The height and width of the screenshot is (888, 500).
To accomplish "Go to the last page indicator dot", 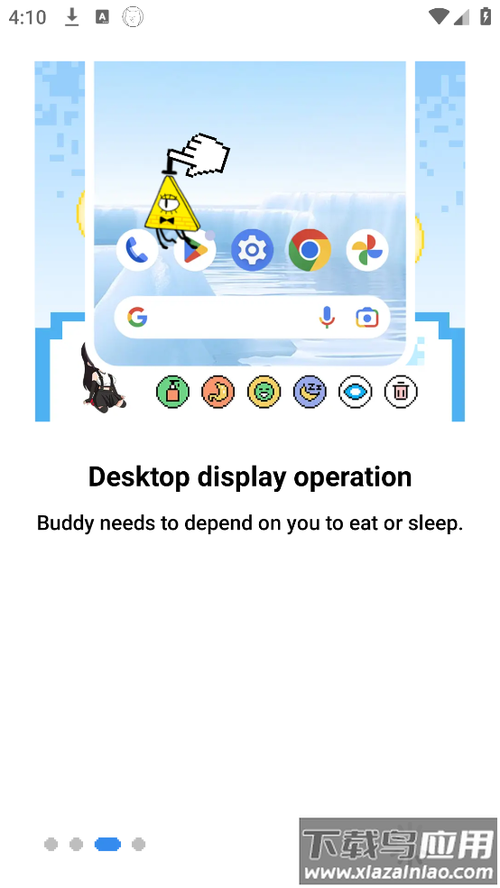I will click(x=139, y=844).
